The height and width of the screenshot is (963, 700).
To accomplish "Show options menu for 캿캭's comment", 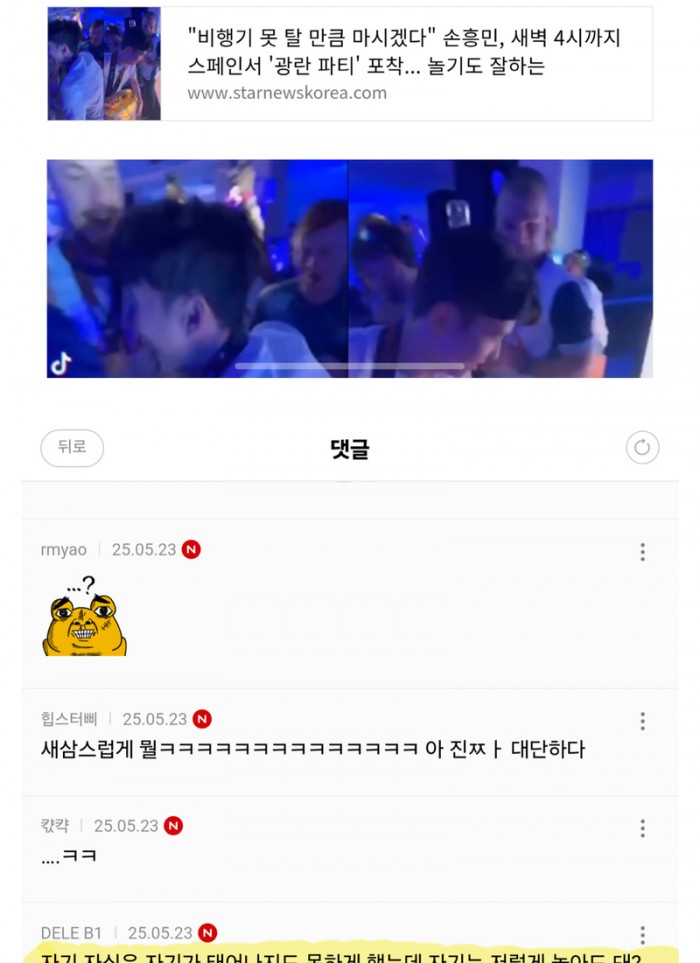I will point(642,828).
